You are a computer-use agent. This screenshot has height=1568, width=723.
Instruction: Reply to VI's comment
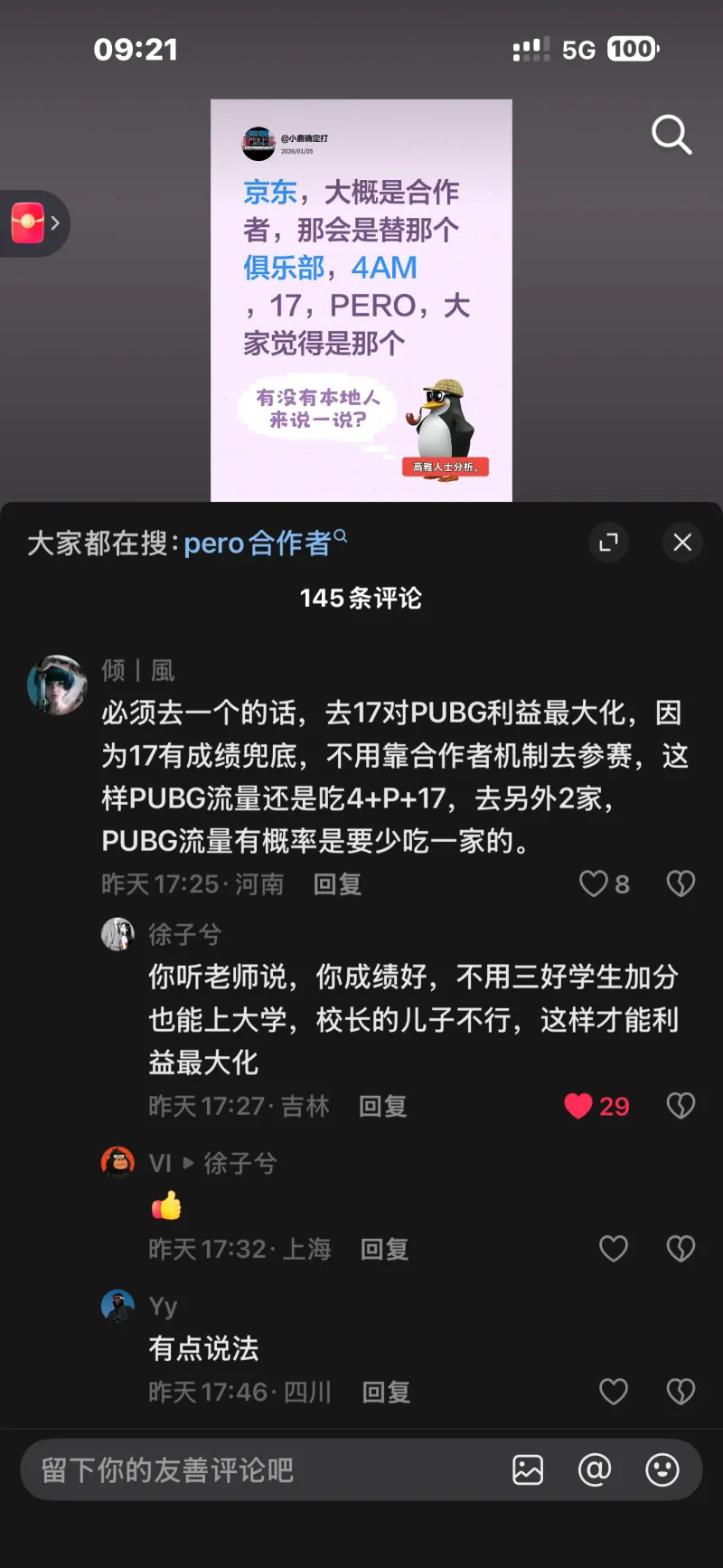pos(385,1249)
